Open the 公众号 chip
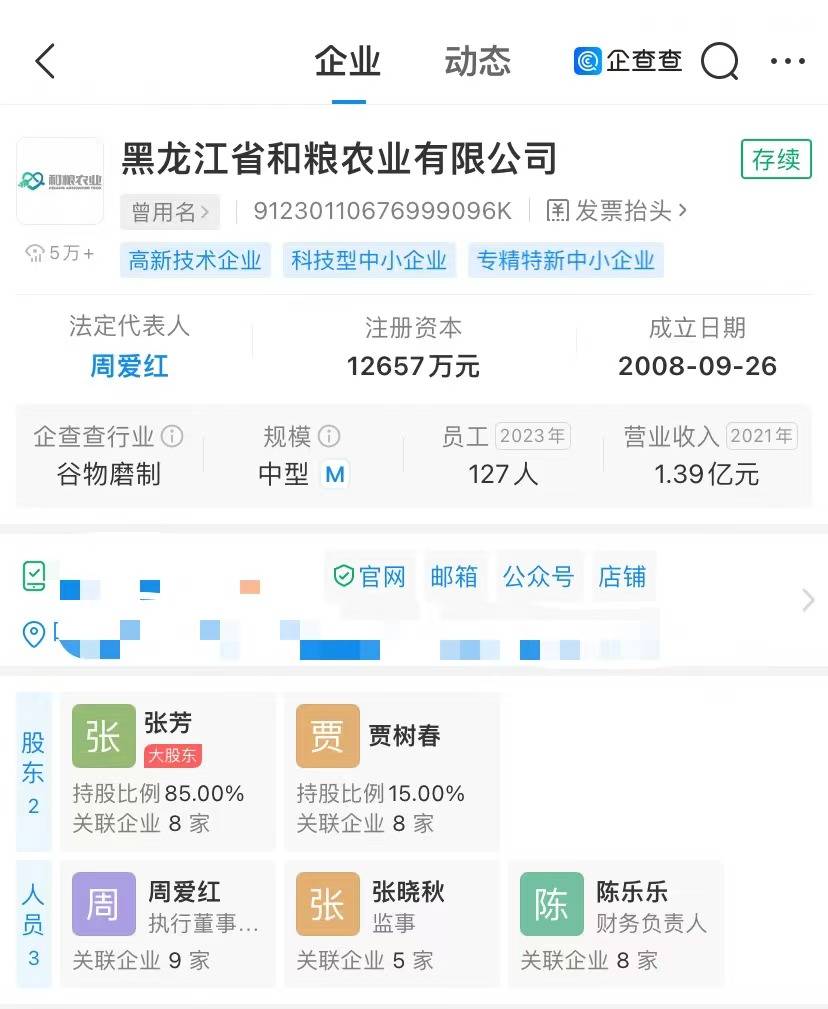Screen dimensions: 828x1009 pyautogui.click(x=538, y=577)
